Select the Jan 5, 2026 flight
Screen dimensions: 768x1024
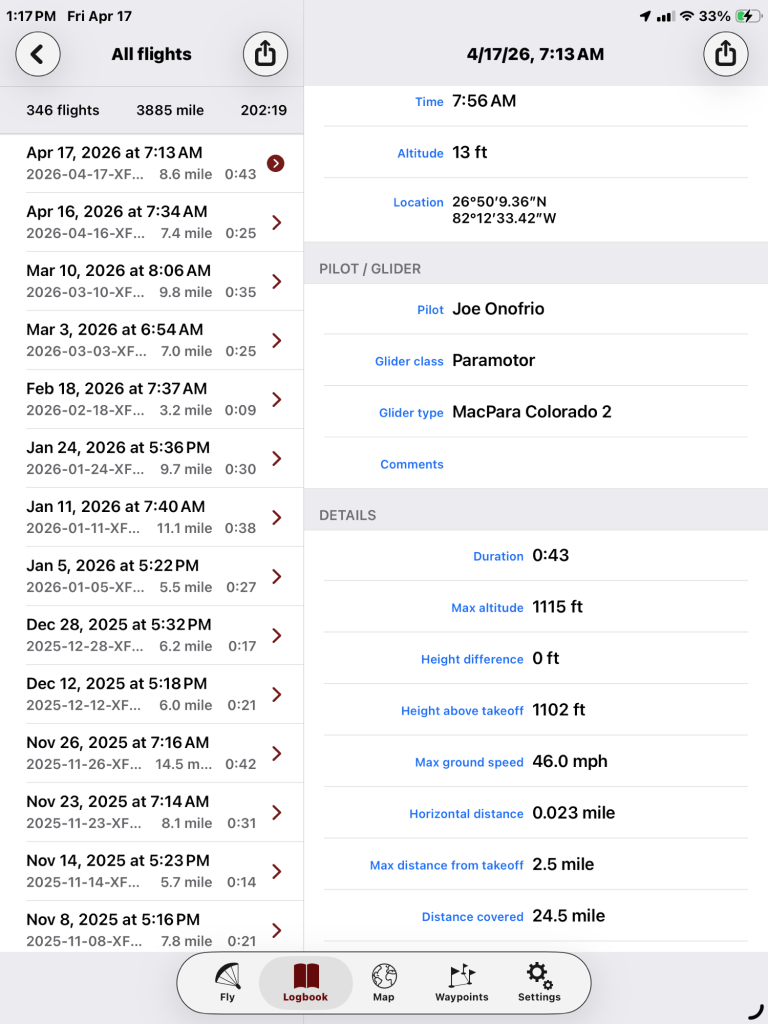click(152, 576)
